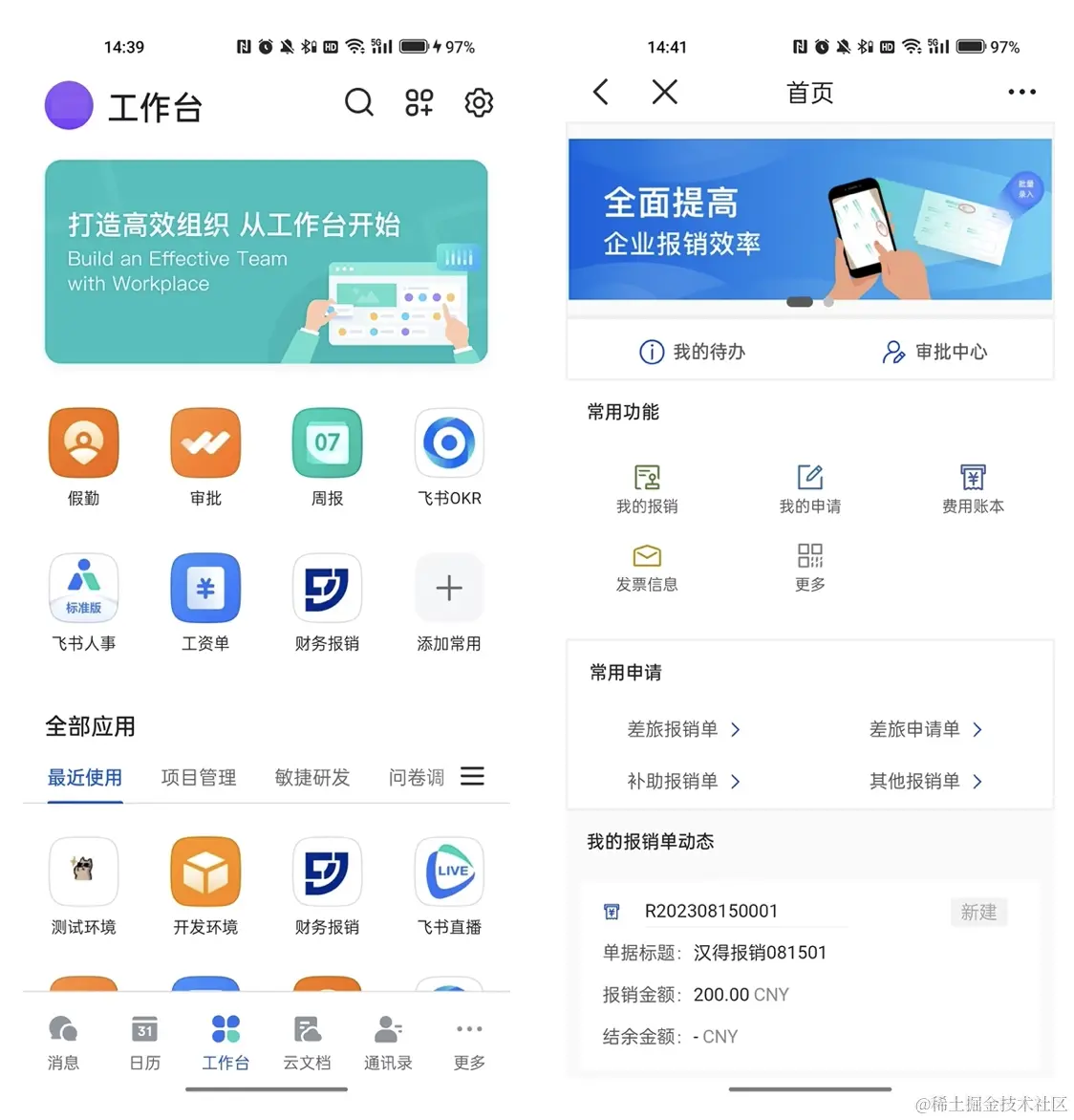Image resolution: width=1074 pixels, height=1120 pixels.
Task: Go back from the 首页 page
Action: pyautogui.click(x=601, y=92)
